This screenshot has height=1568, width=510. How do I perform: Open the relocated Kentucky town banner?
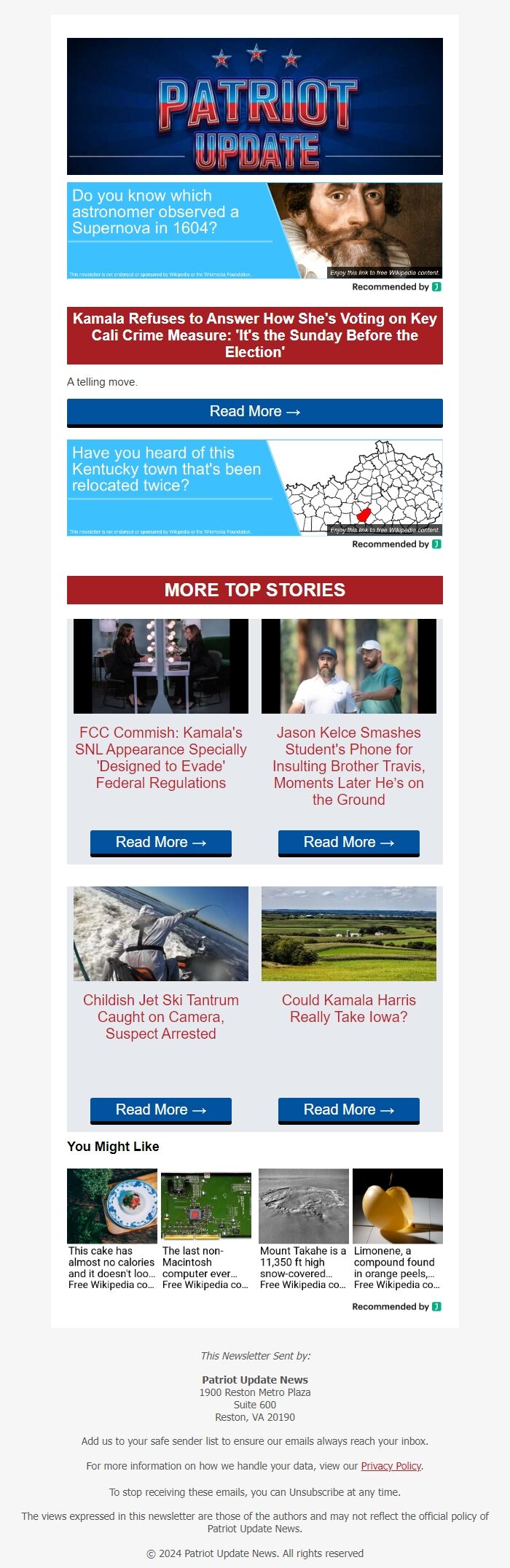pyautogui.click(x=254, y=488)
